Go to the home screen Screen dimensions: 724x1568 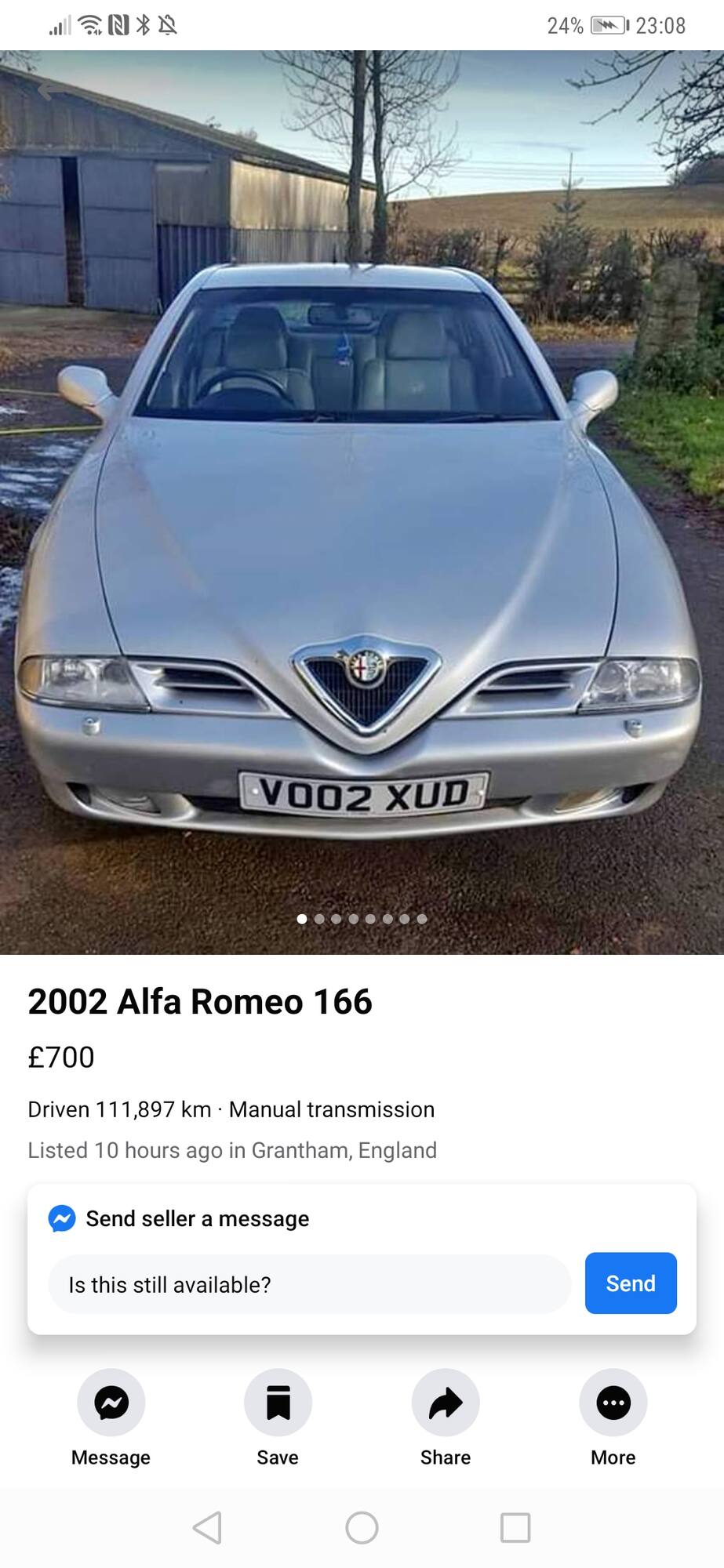pyautogui.click(x=362, y=1527)
